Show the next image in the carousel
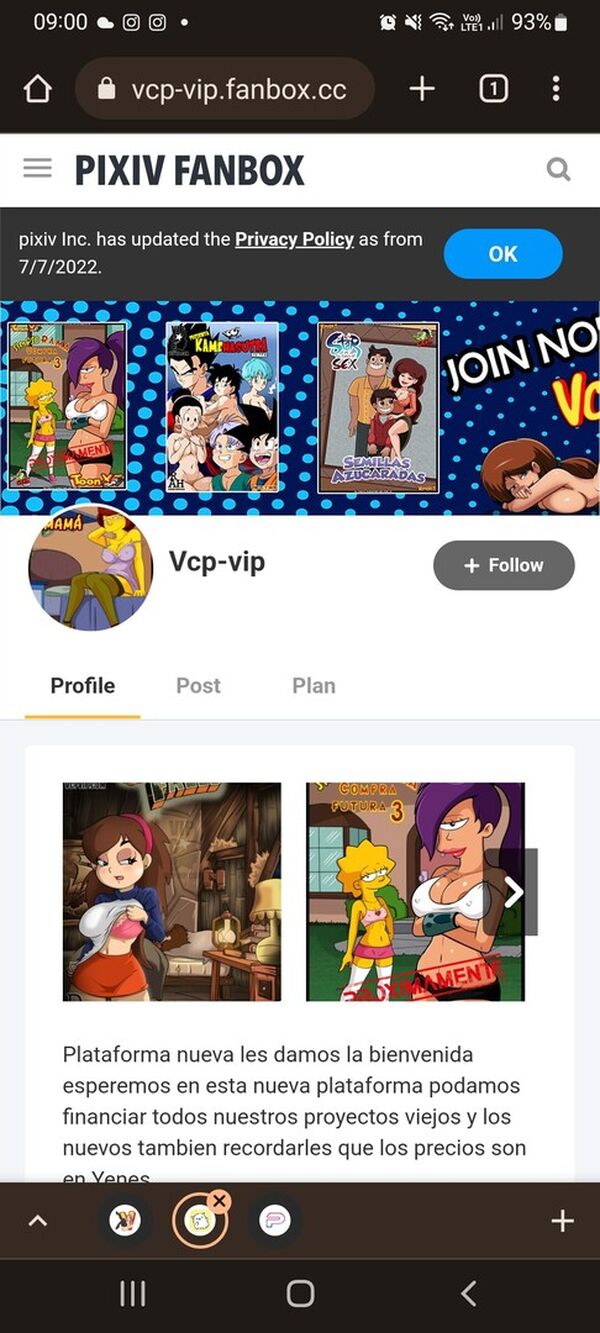This screenshot has height=1333, width=600. point(512,892)
